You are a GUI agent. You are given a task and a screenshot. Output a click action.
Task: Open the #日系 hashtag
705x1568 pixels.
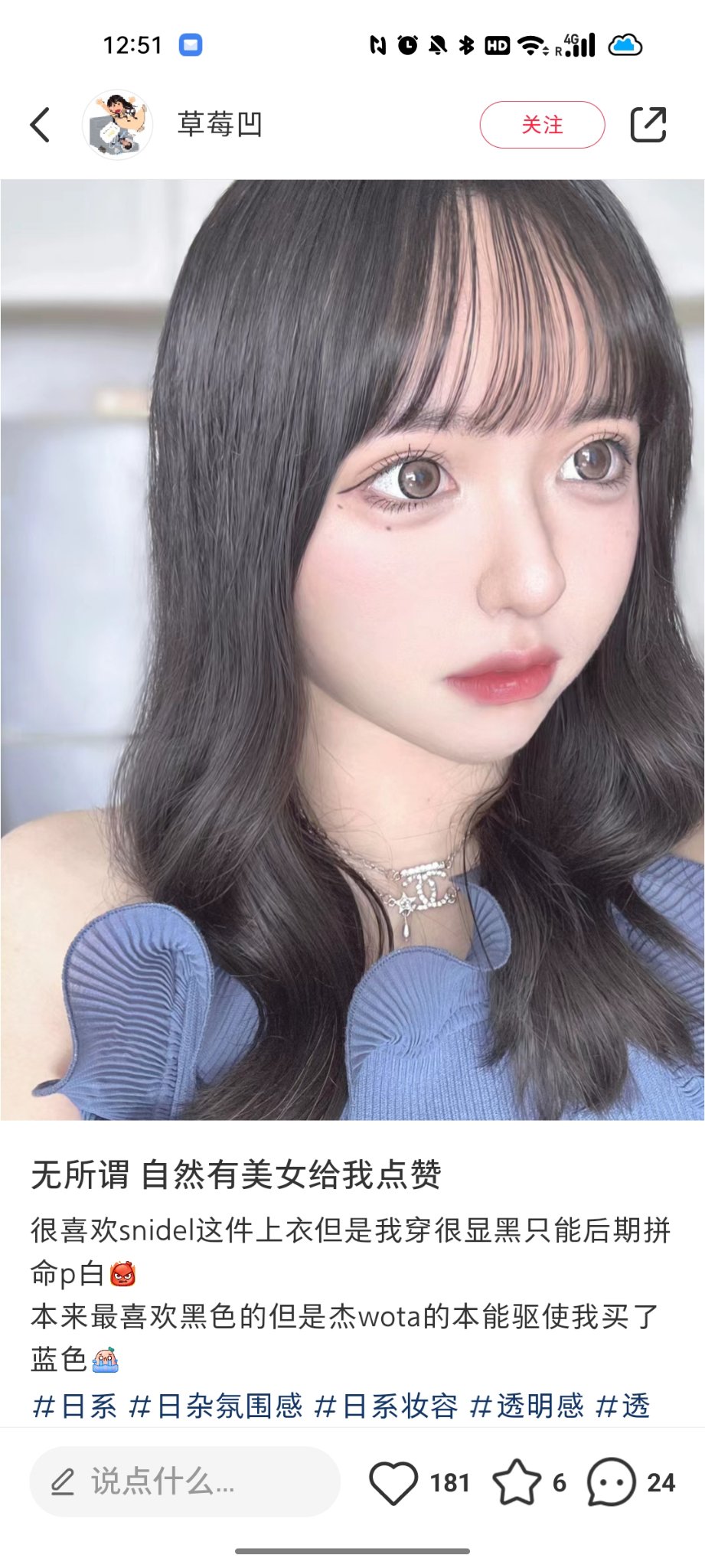[74, 1406]
